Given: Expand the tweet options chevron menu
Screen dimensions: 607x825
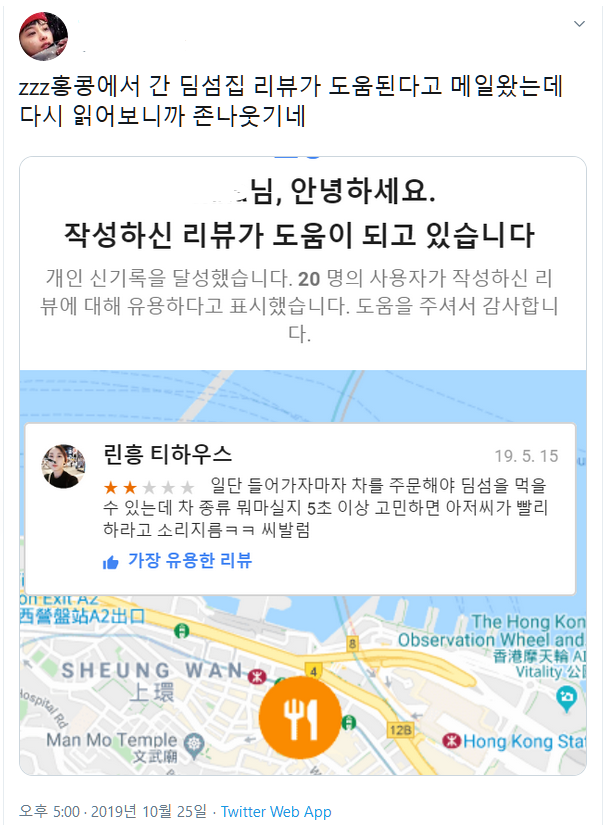Looking at the screenshot, I should [579, 23].
